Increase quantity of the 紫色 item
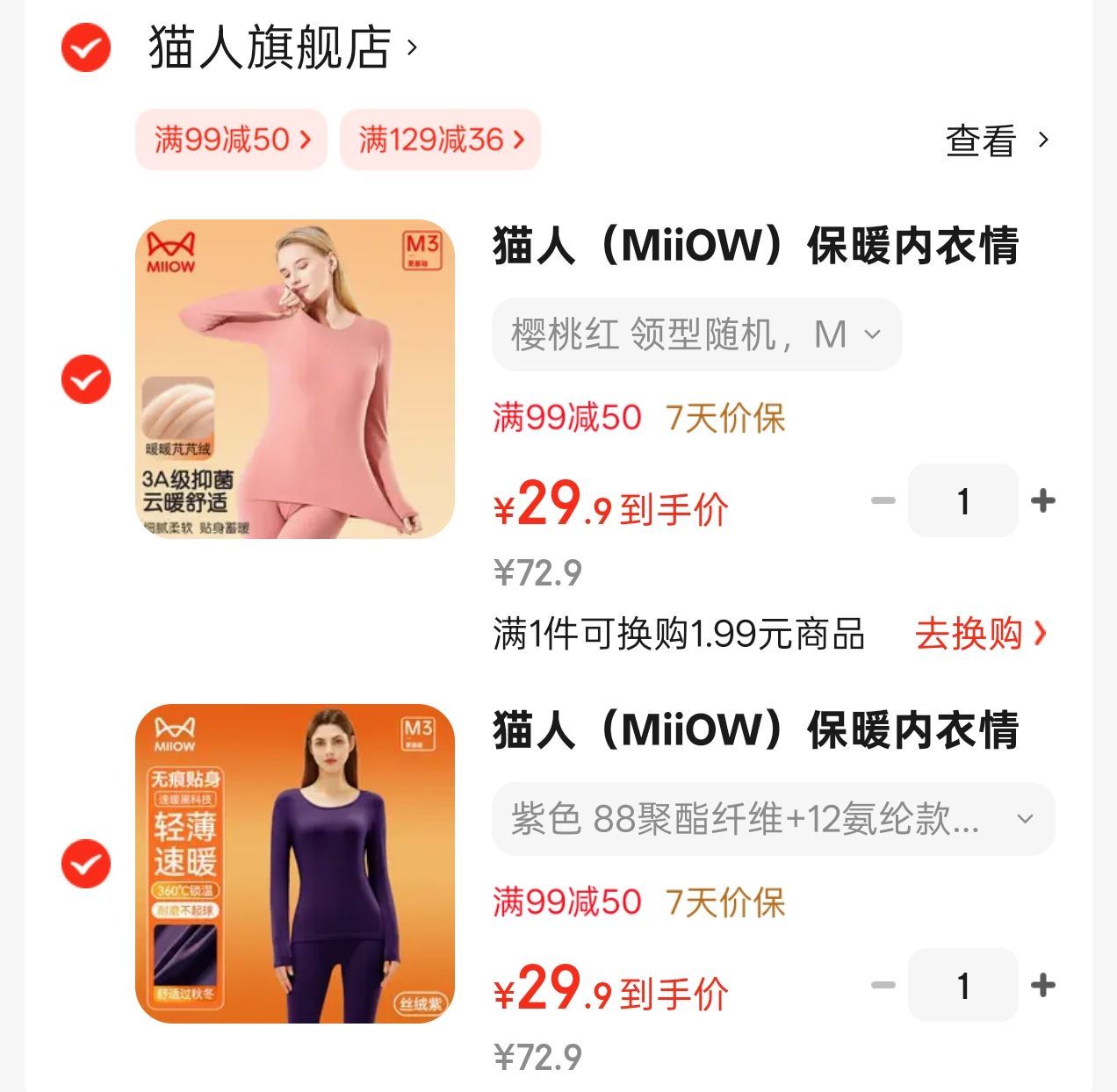Viewport: 1117px width, 1092px height. click(x=1043, y=985)
